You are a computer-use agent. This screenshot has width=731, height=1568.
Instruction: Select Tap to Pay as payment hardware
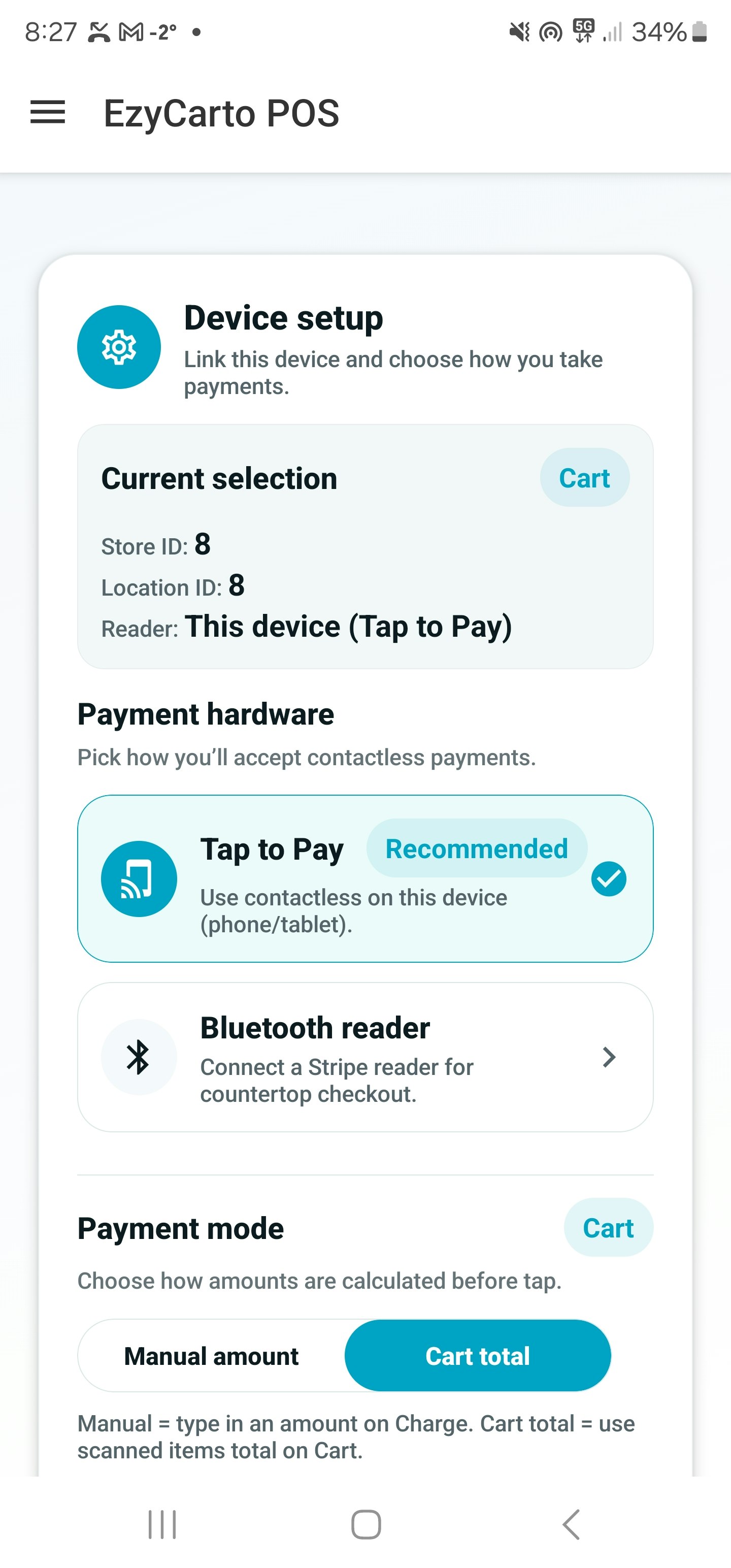365,878
